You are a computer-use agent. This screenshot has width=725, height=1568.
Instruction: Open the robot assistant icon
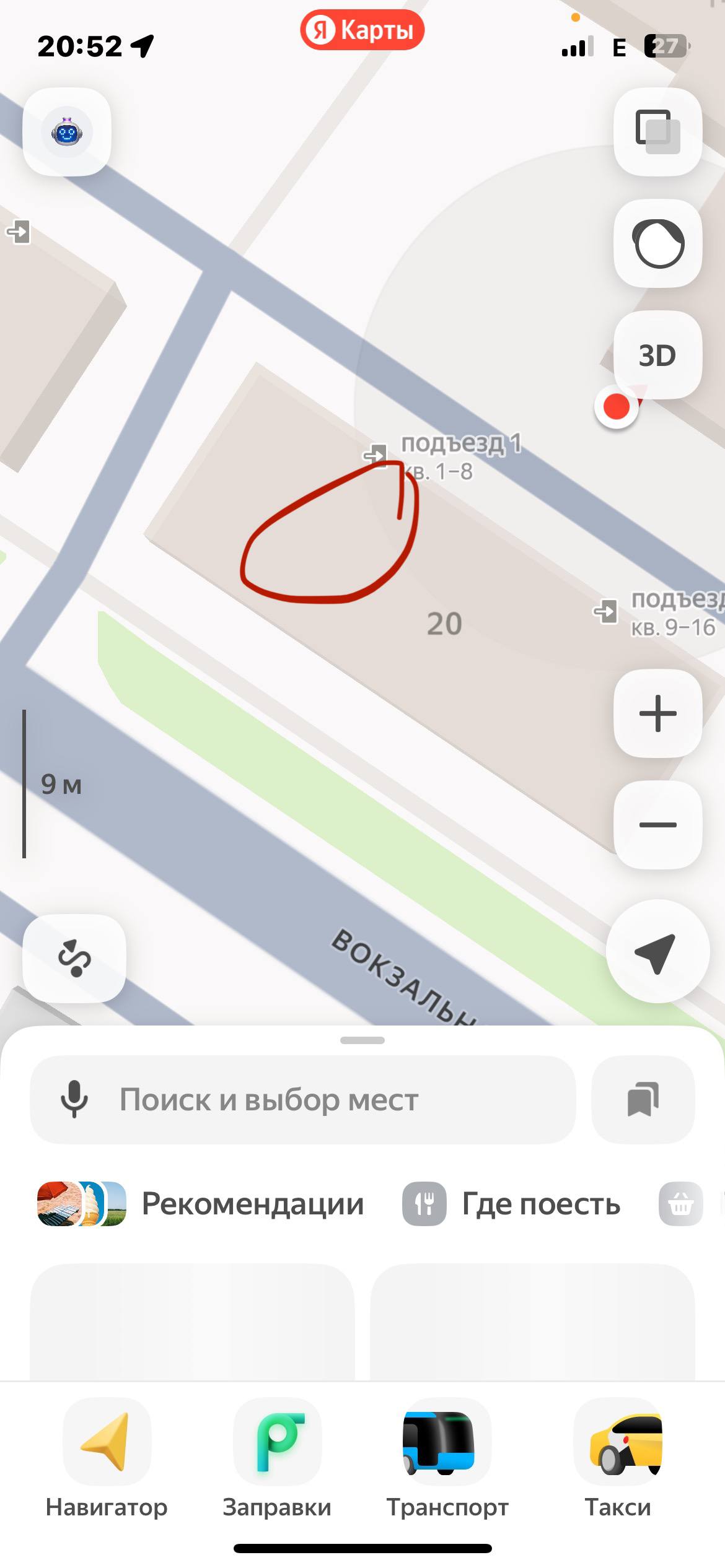pyautogui.click(x=67, y=132)
